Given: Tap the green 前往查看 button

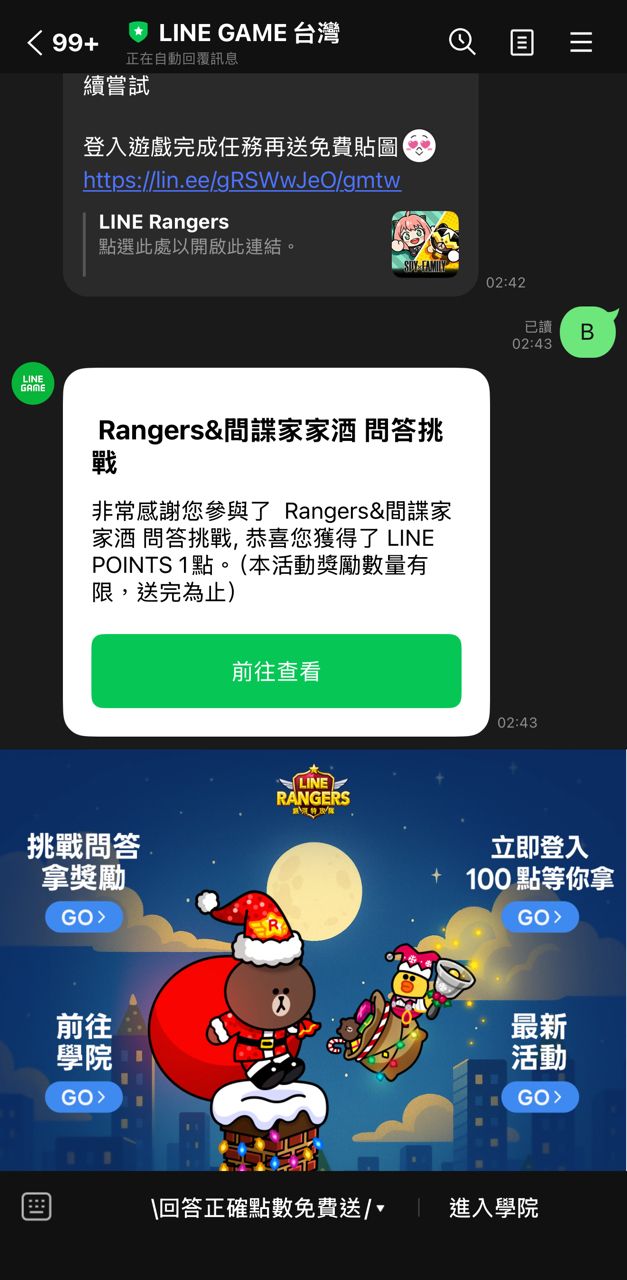Looking at the screenshot, I should pyautogui.click(x=276, y=671).
